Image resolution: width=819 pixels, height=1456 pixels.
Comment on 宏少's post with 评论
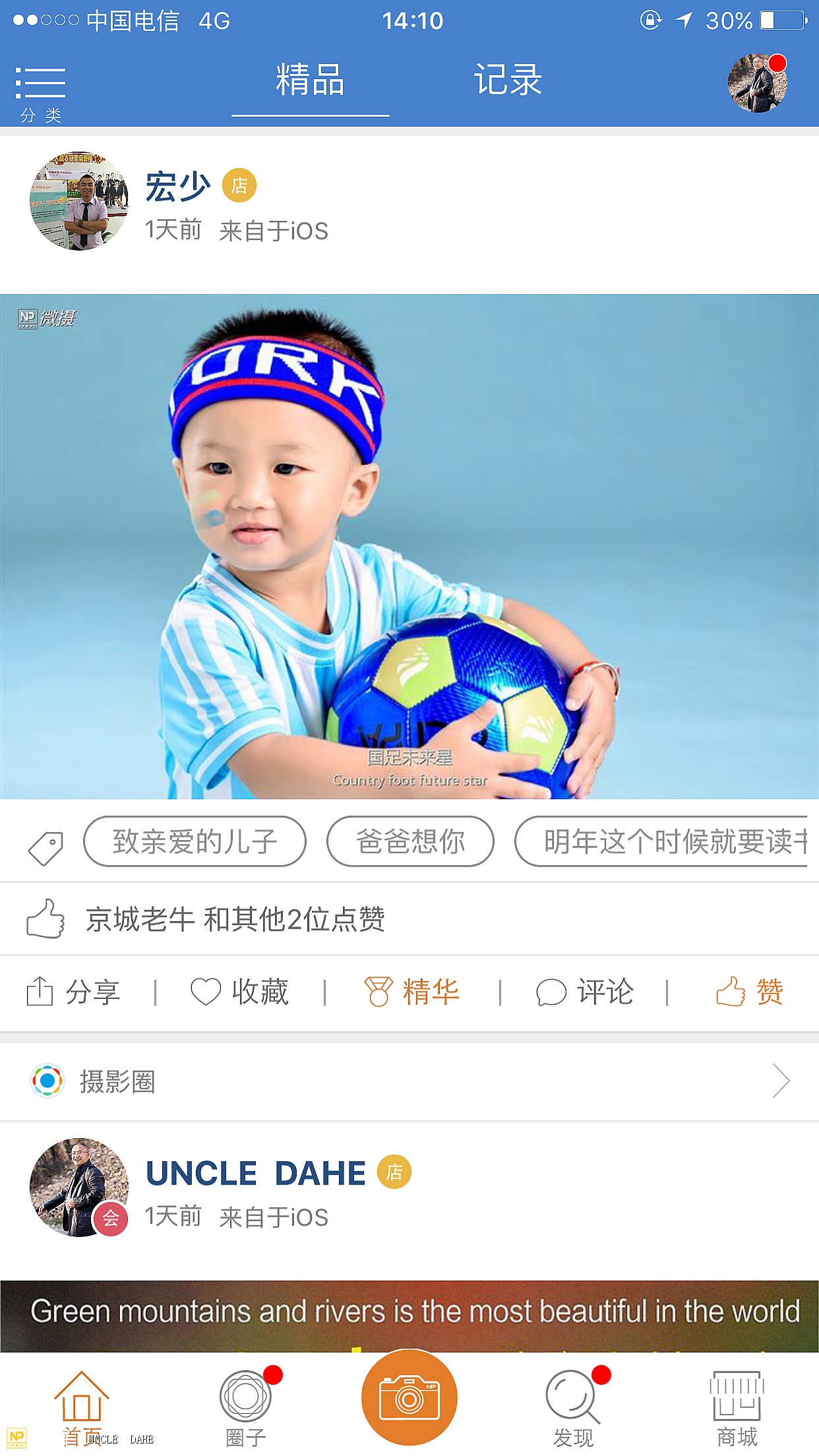tap(585, 992)
